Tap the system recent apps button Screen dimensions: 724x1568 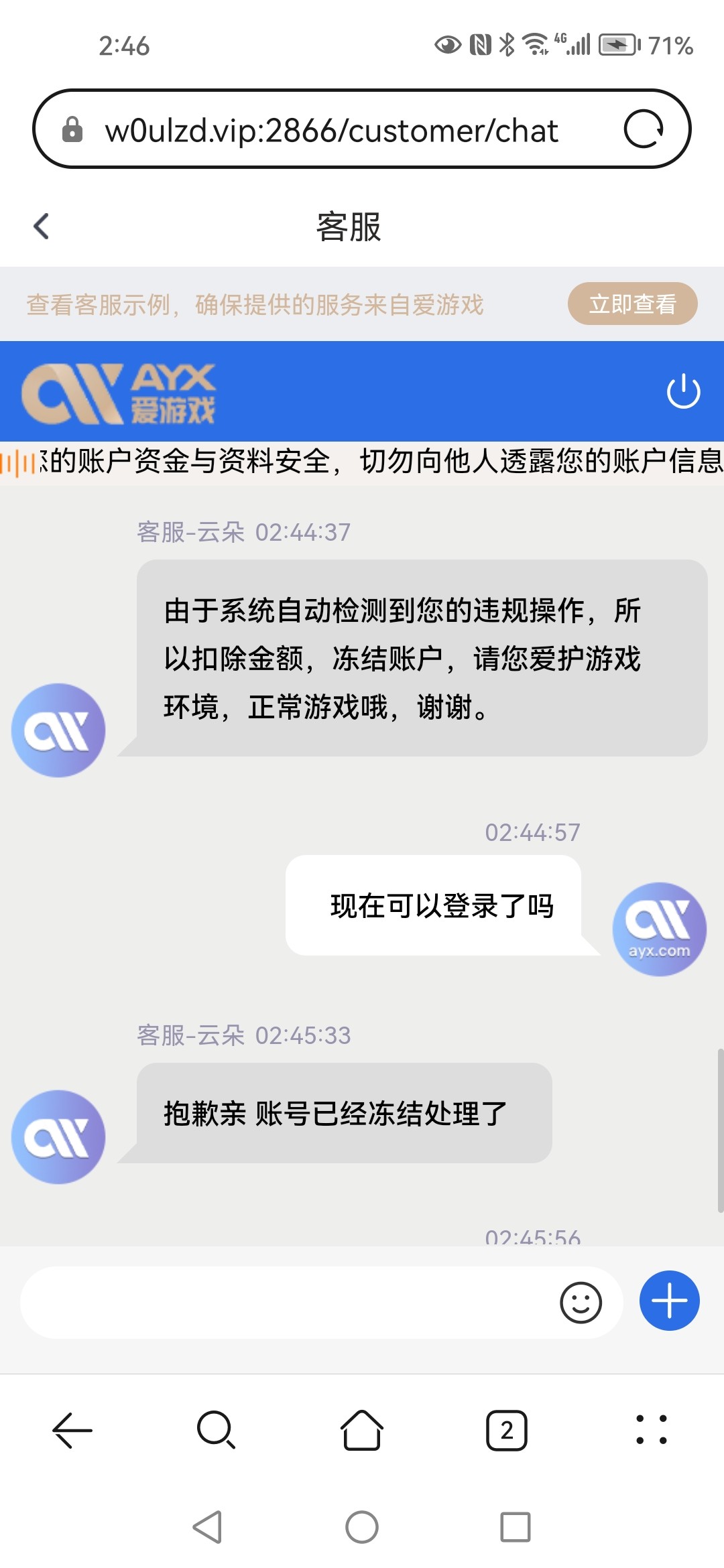(515, 1527)
